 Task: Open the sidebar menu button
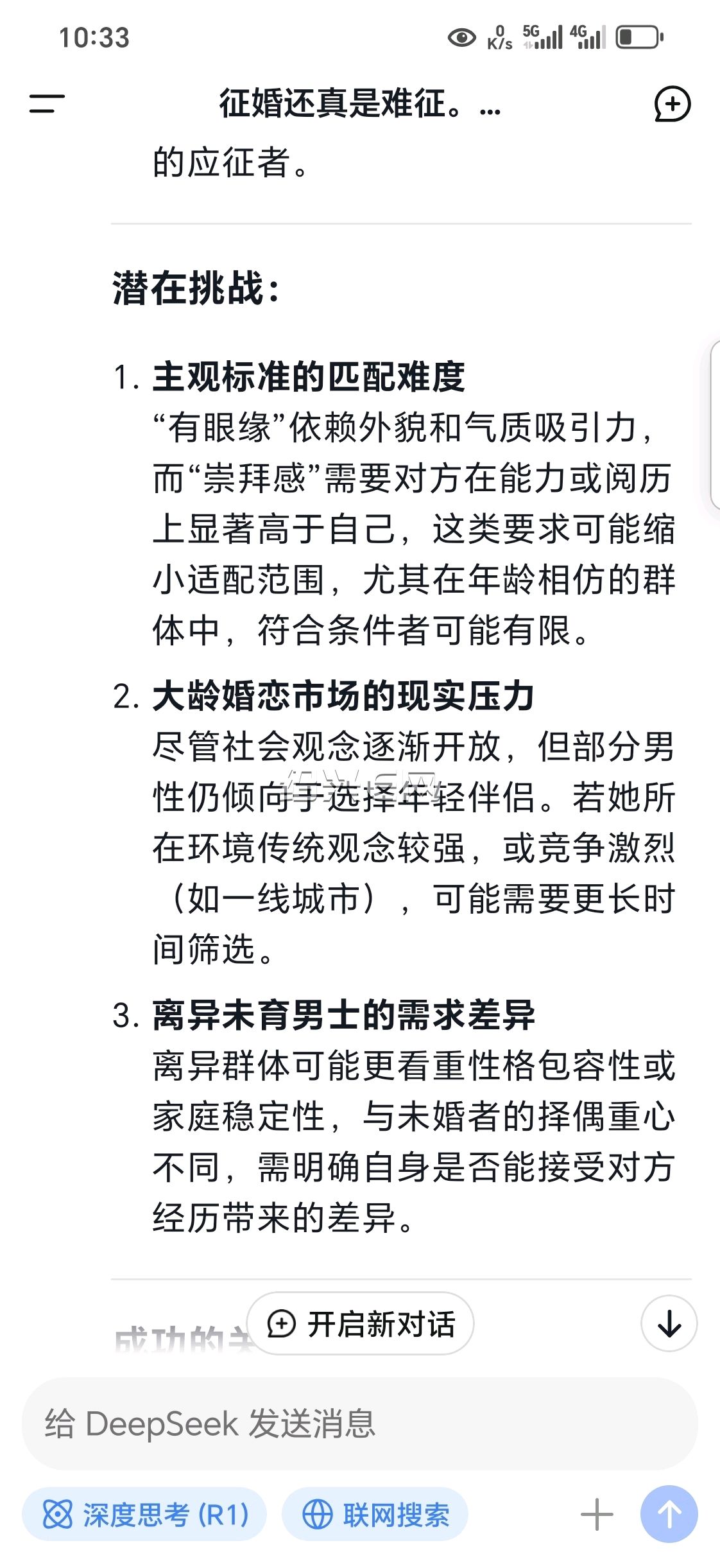pos(47,103)
